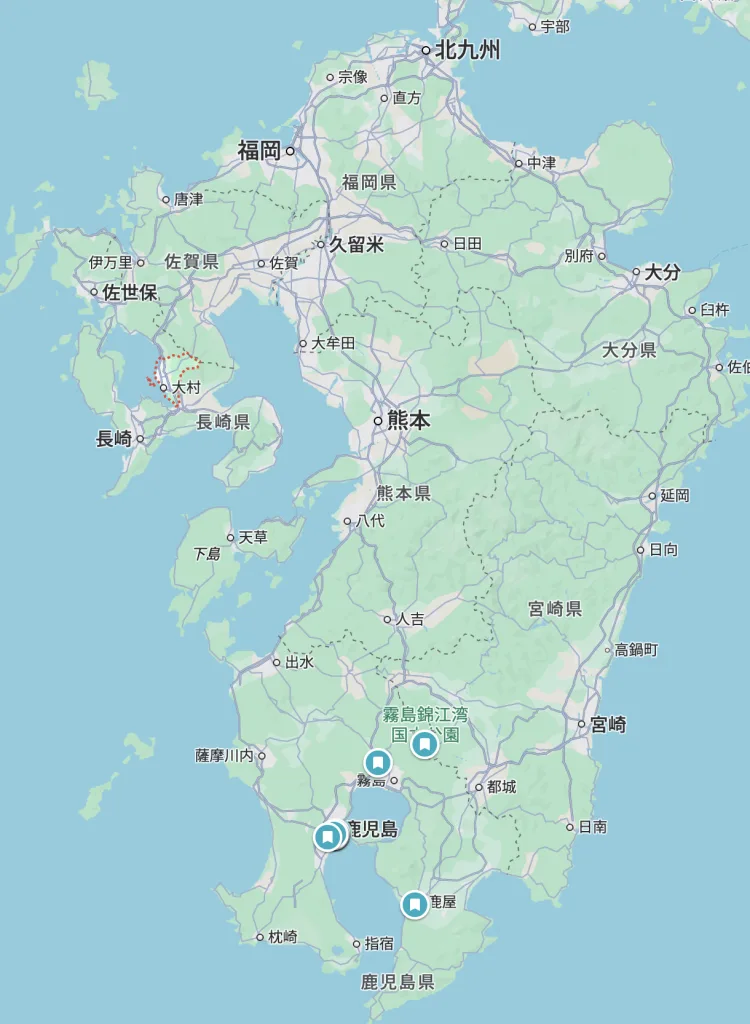Select the saved pin beside the 国立公園 label

(x=425, y=744)
